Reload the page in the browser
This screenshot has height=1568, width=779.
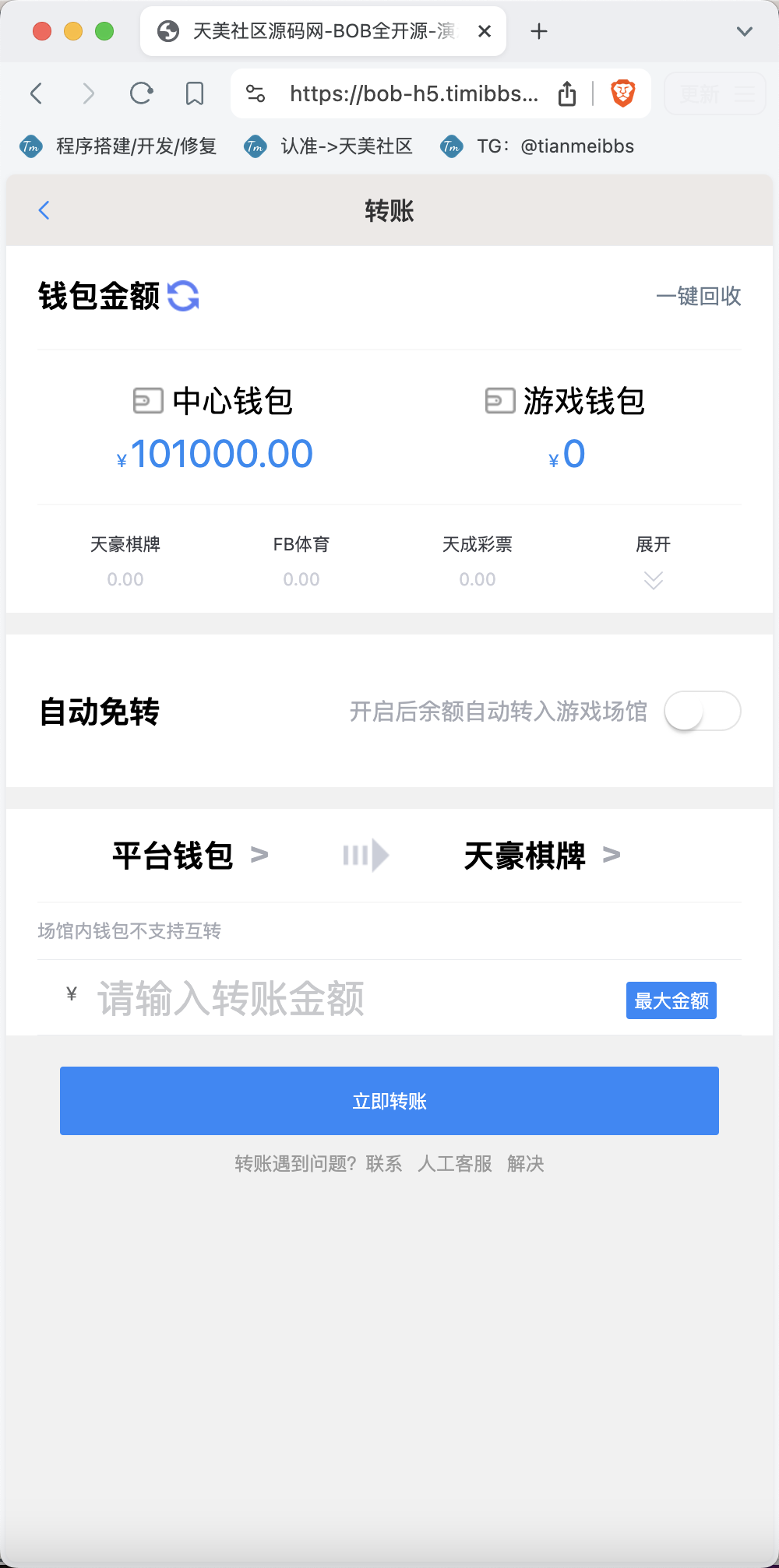pyautogui.click(x=141, y=93)
